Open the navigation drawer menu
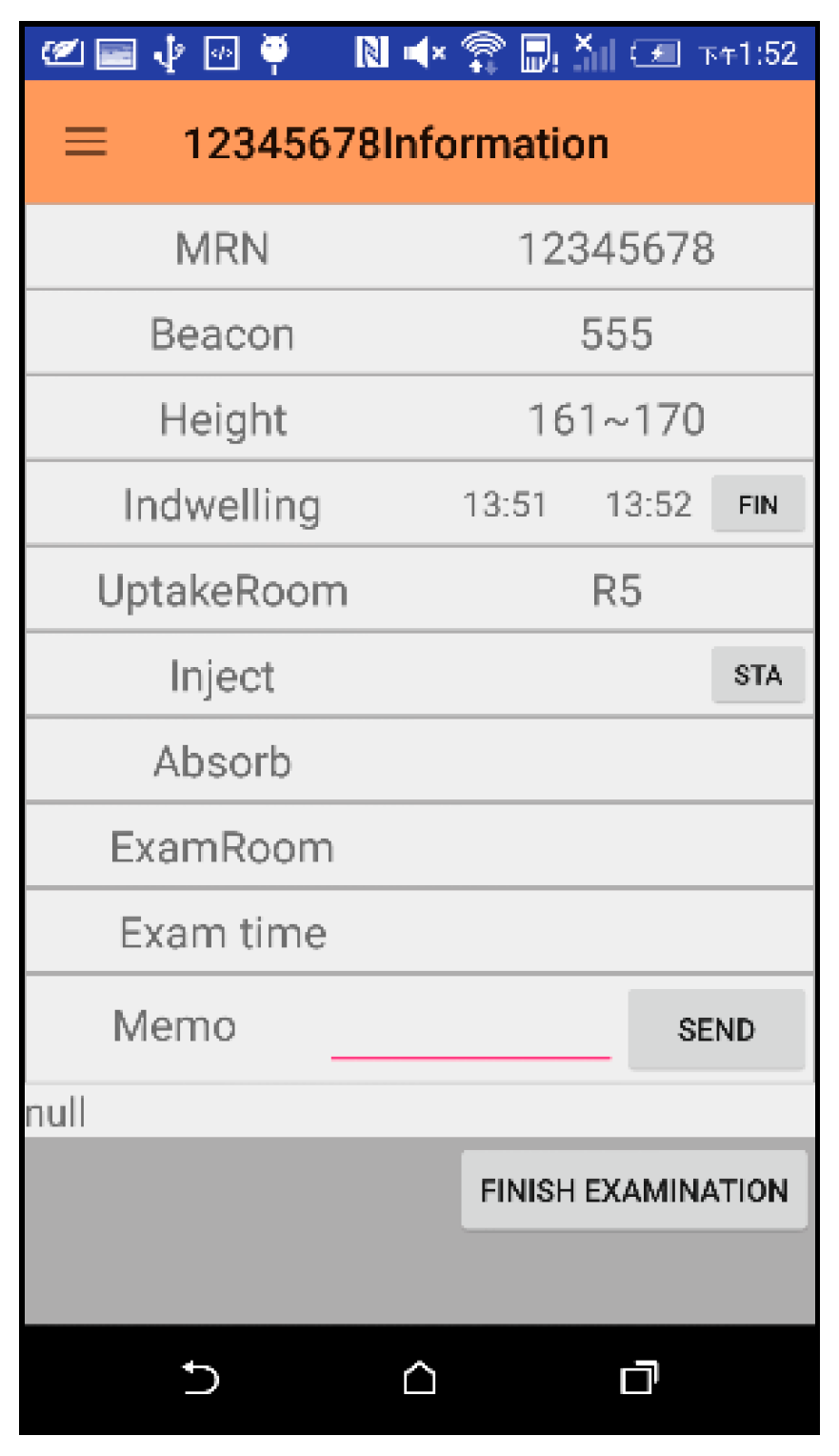 (84, 141)
